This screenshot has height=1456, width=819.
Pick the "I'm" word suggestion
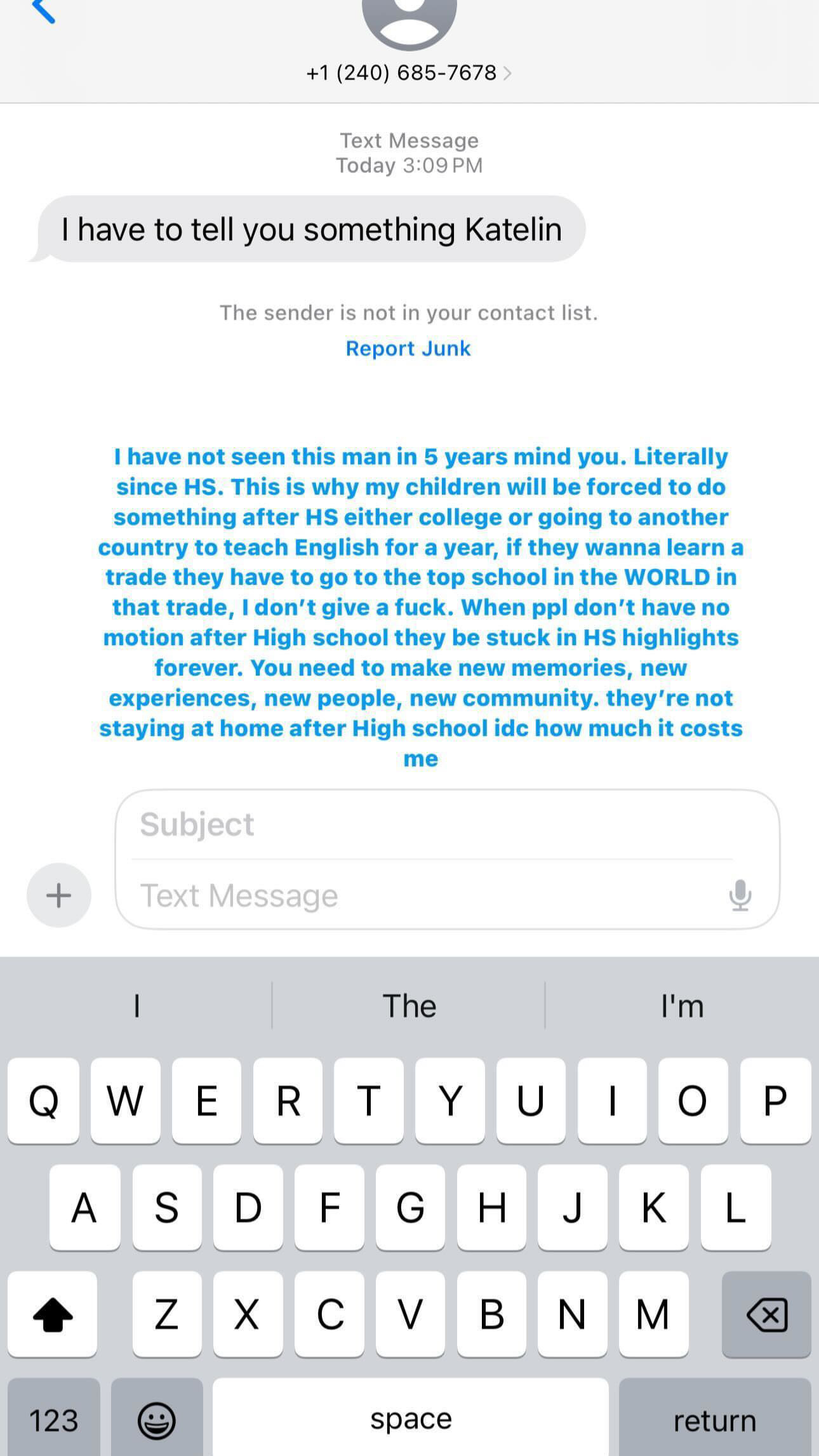[682, 1006]
